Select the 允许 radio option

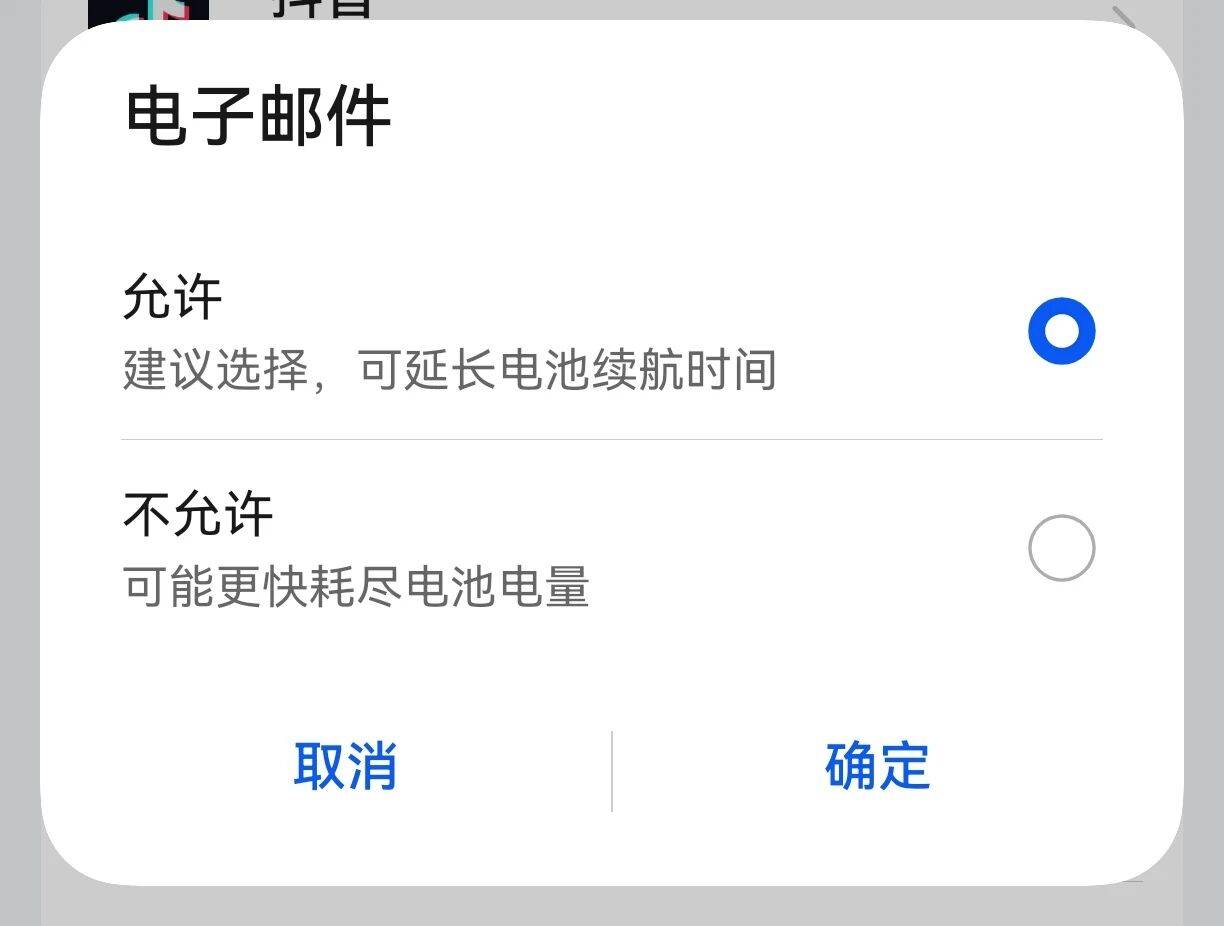click(1061, 331)
